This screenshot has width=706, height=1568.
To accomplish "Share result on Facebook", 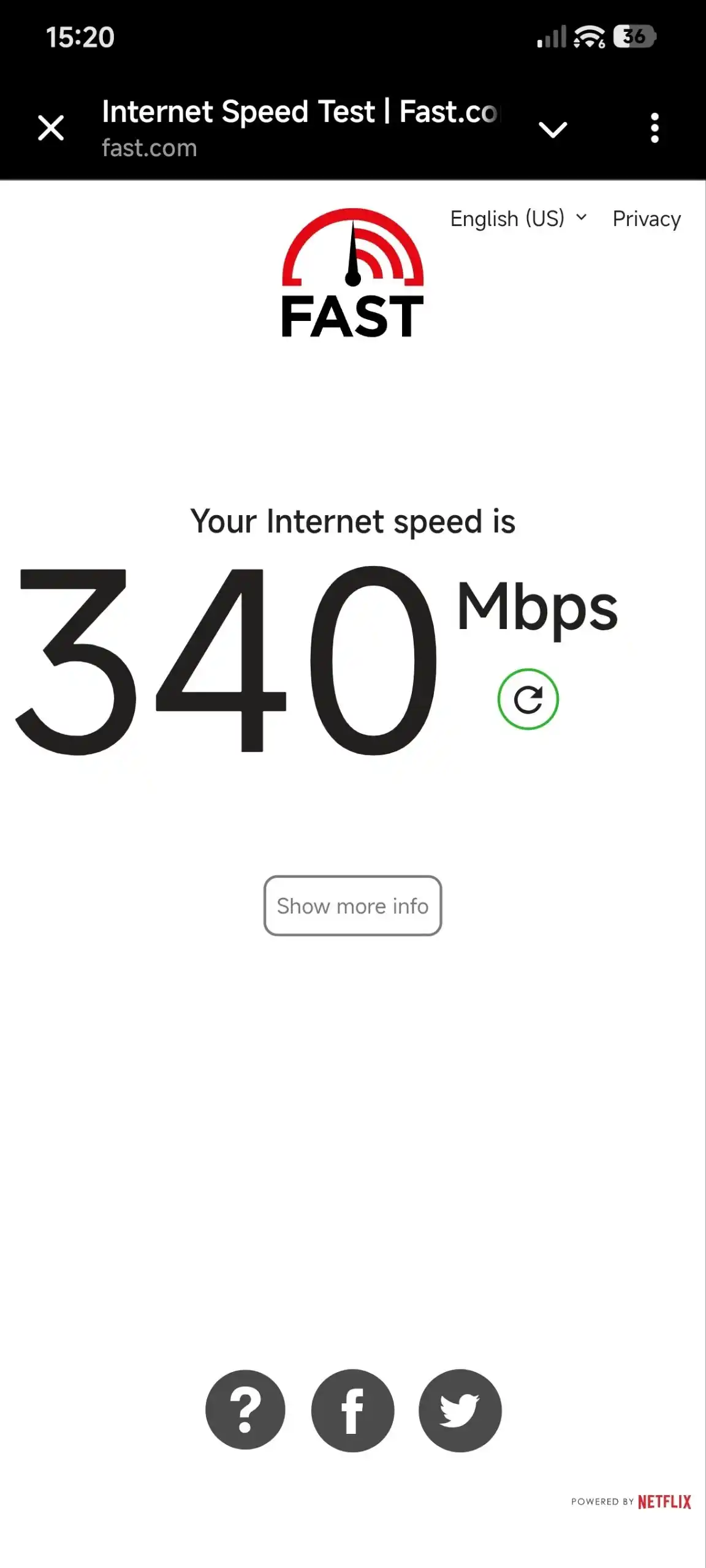I will (352, 1411).
